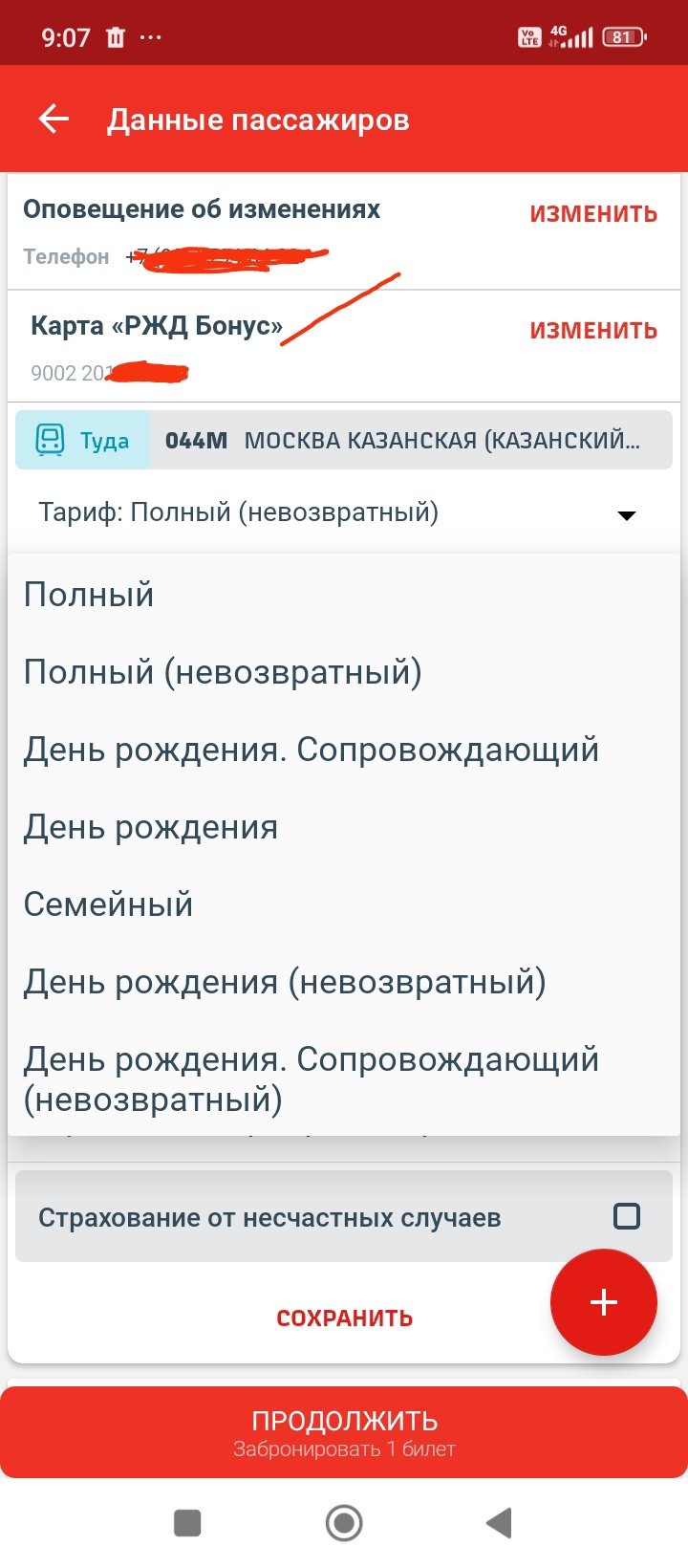Choose the Семейный tariff
Screen dimensions: 688x1568
(108, 904)
